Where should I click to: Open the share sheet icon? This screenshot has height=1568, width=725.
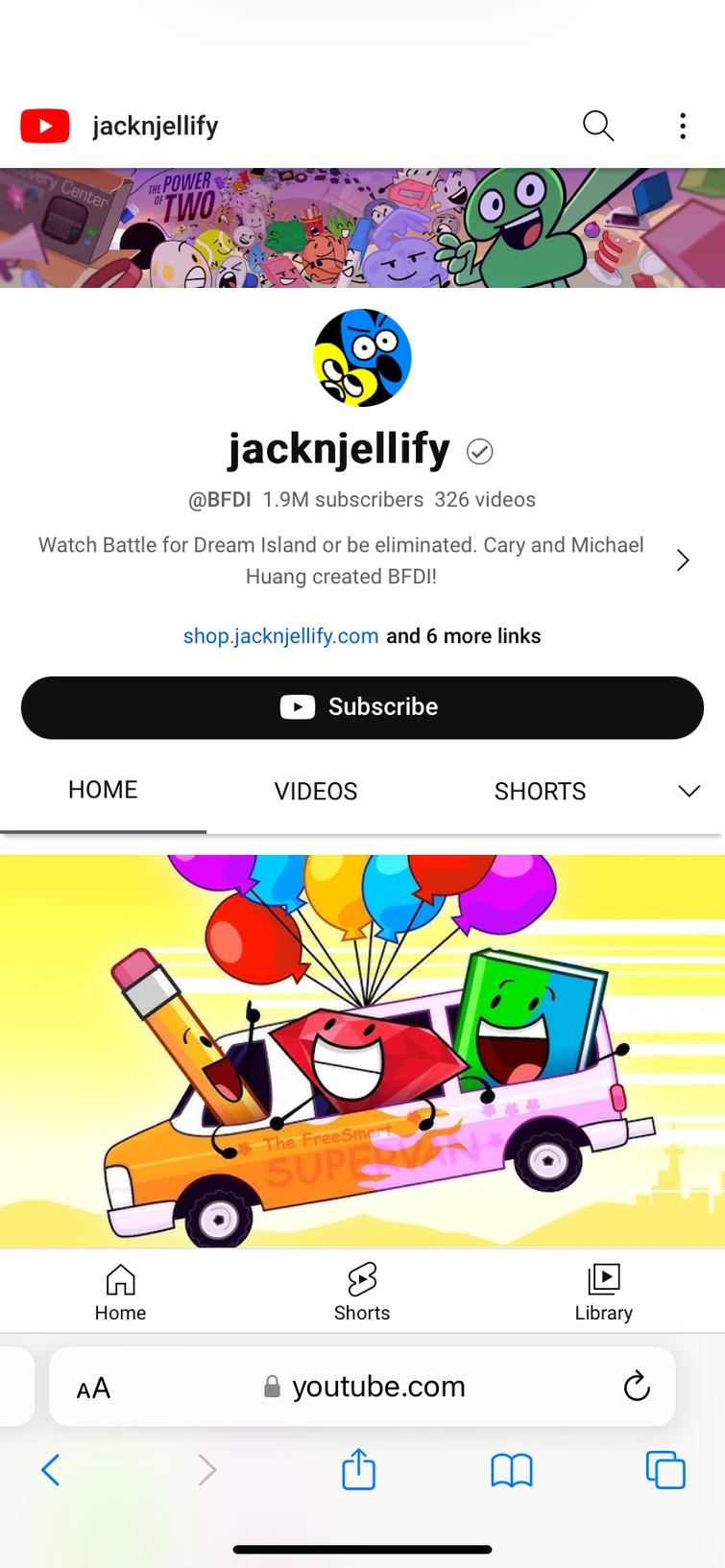[x=358, y=1469]
